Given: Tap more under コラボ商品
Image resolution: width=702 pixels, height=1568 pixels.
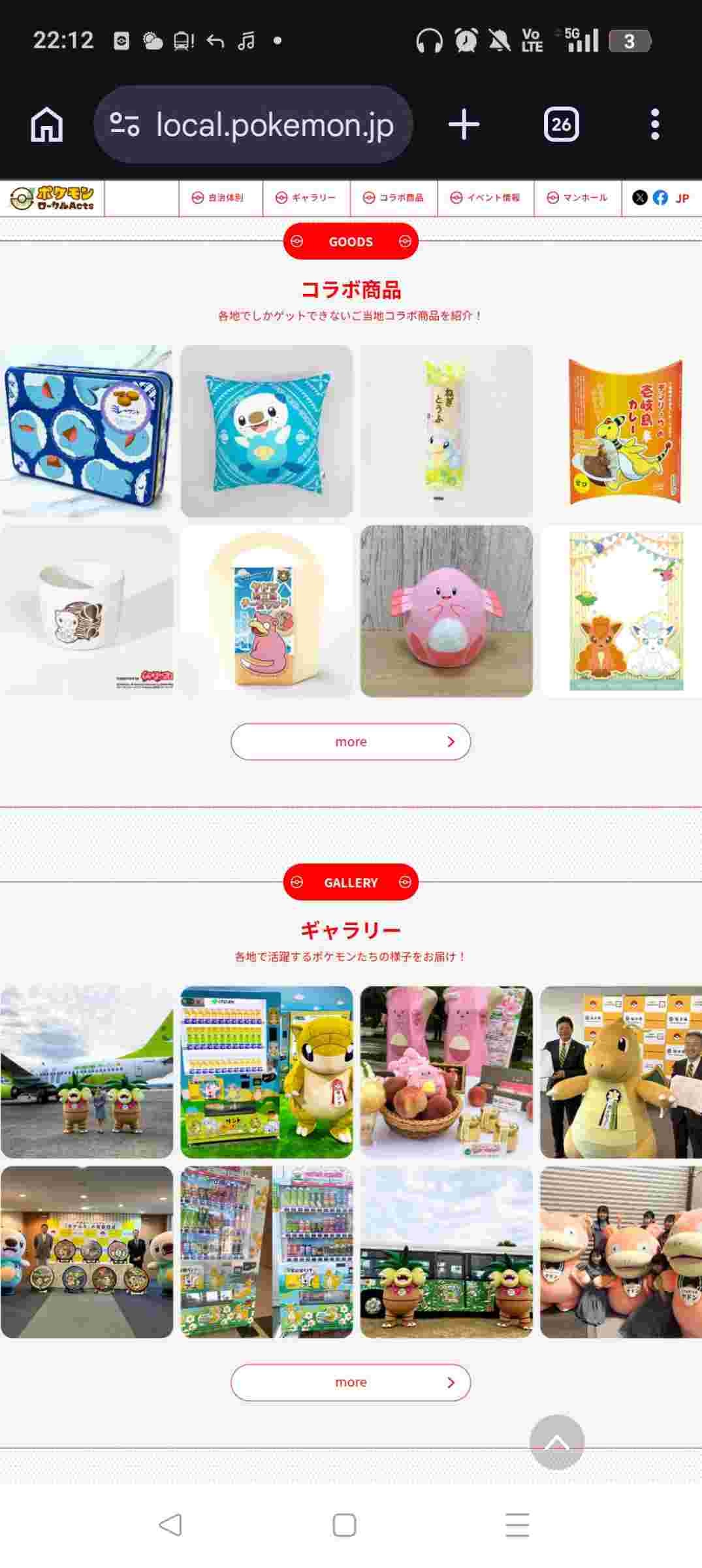Looking at the screenshot, I should [351, 742].
